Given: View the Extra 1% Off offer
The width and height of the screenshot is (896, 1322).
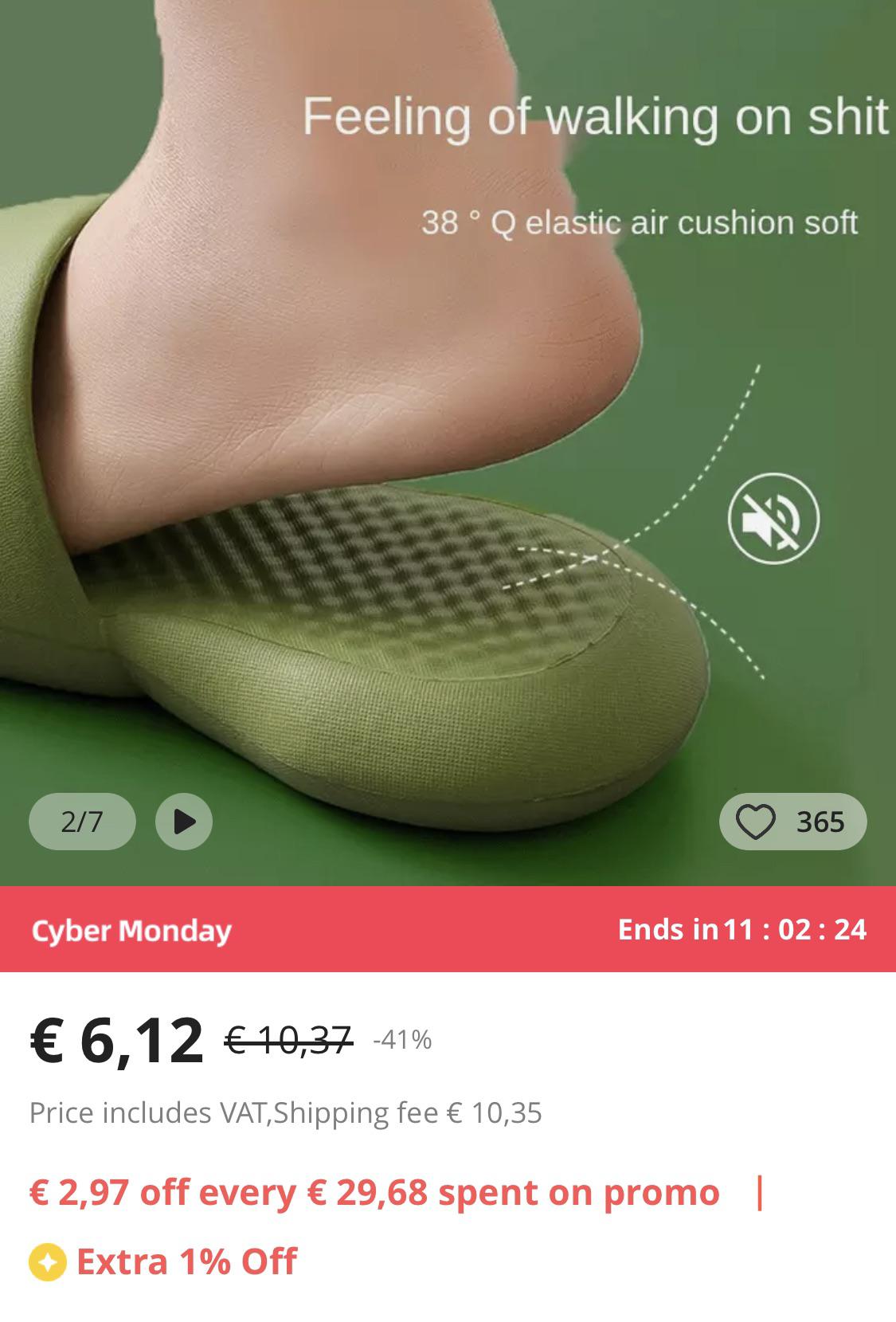Looking at the screenshot, I should [x=186, y=1261].
